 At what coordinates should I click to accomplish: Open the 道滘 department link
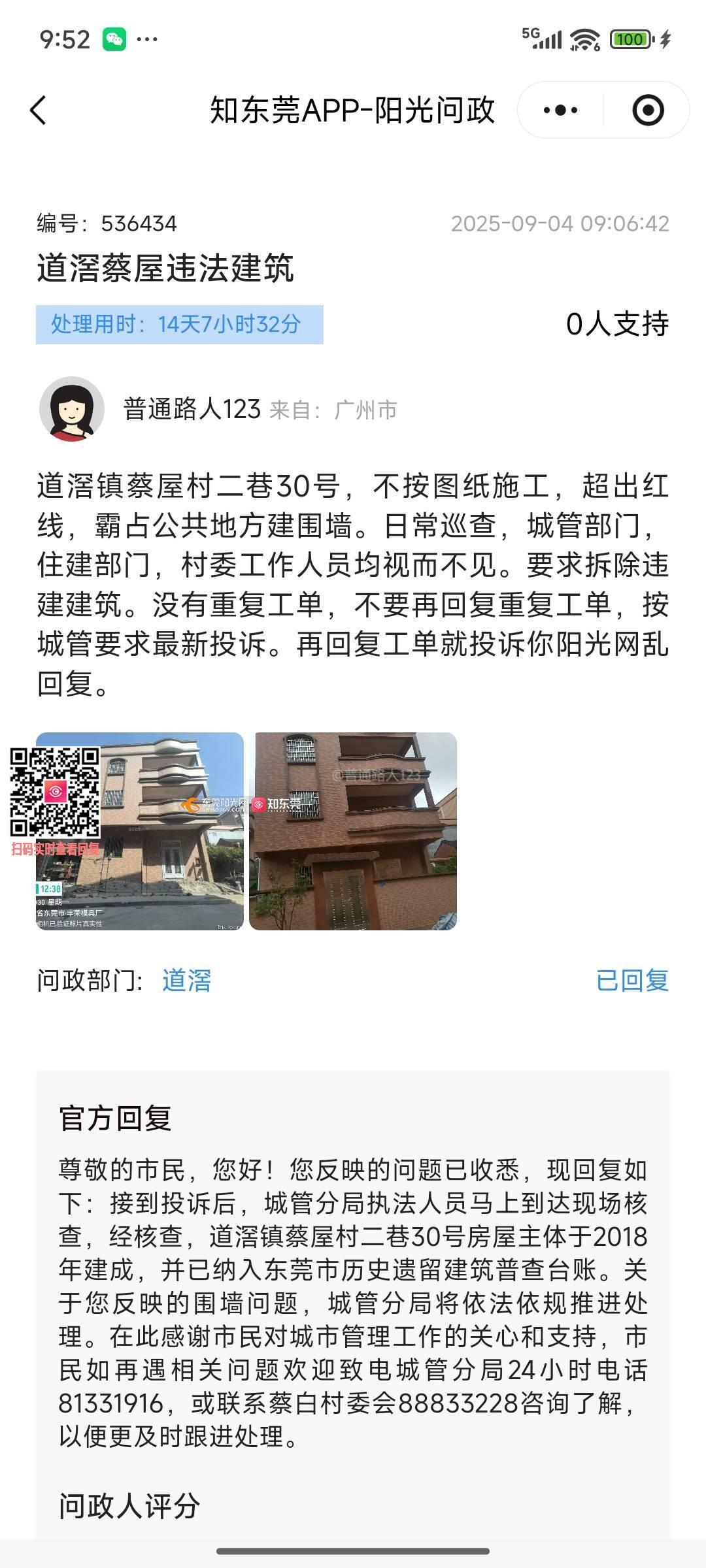[186, 981]
